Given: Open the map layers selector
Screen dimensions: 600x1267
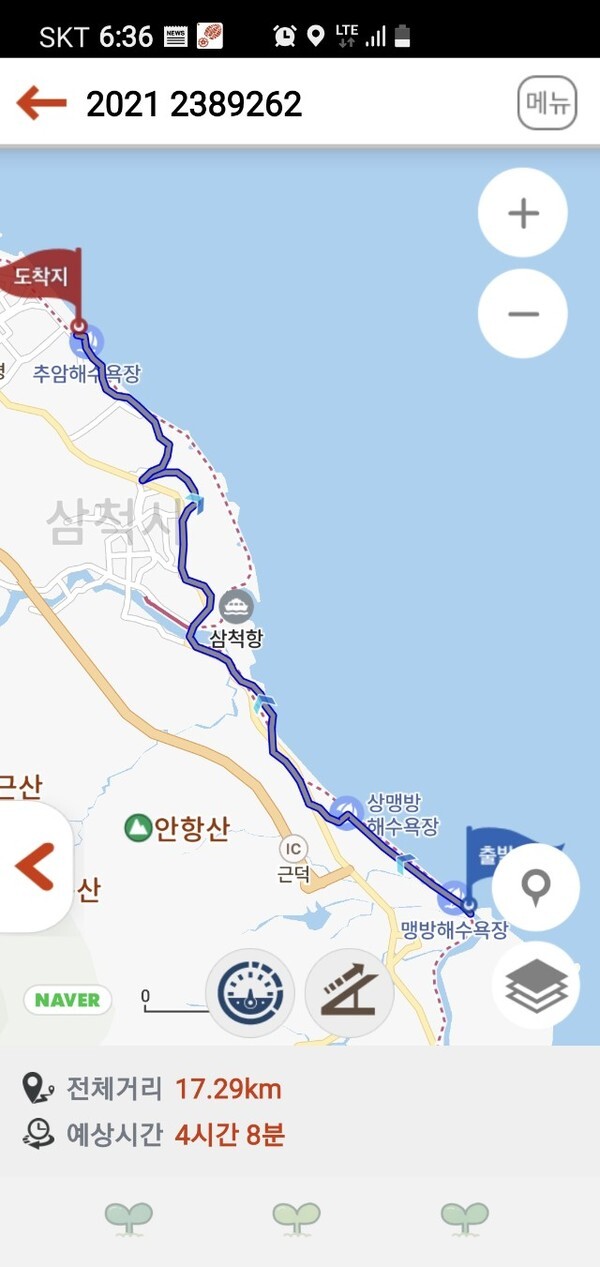Looking at the screenshot, I should click(536, 986).
